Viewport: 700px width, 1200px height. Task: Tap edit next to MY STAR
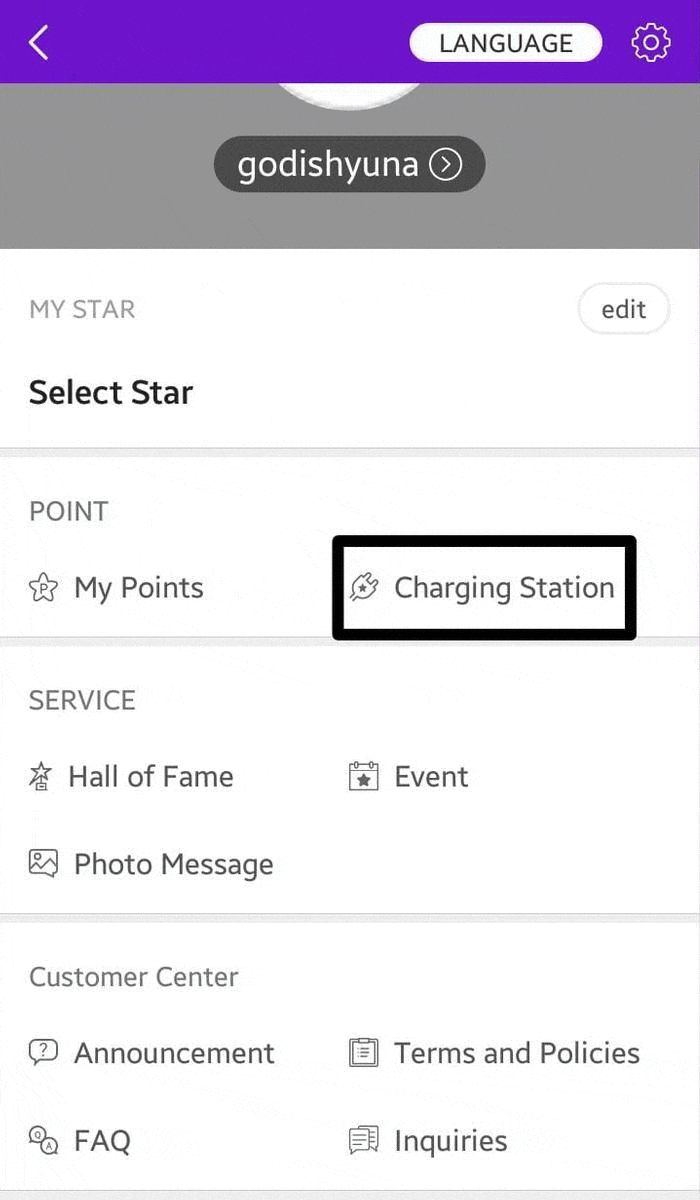623,310
